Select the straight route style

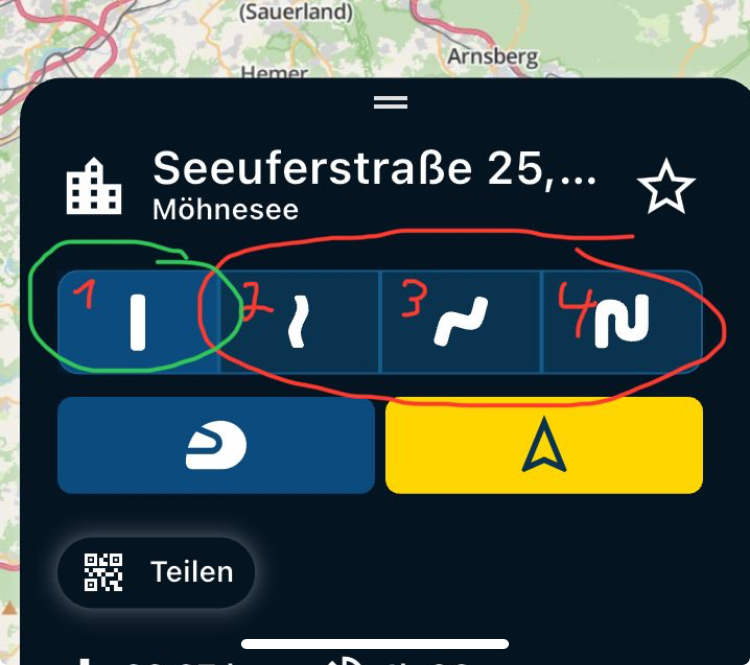pyautogui.click(x=138, y=322)
